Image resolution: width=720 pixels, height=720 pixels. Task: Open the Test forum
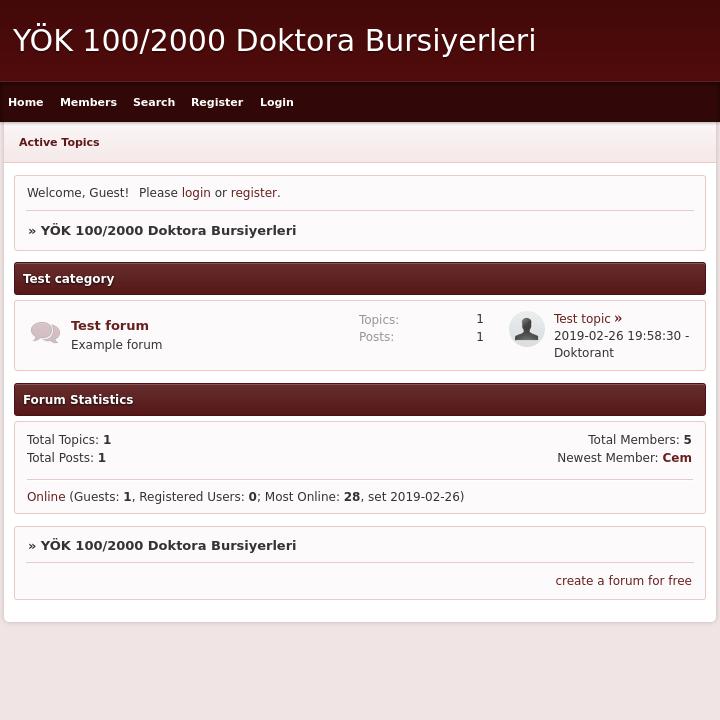tap(110, 325)
